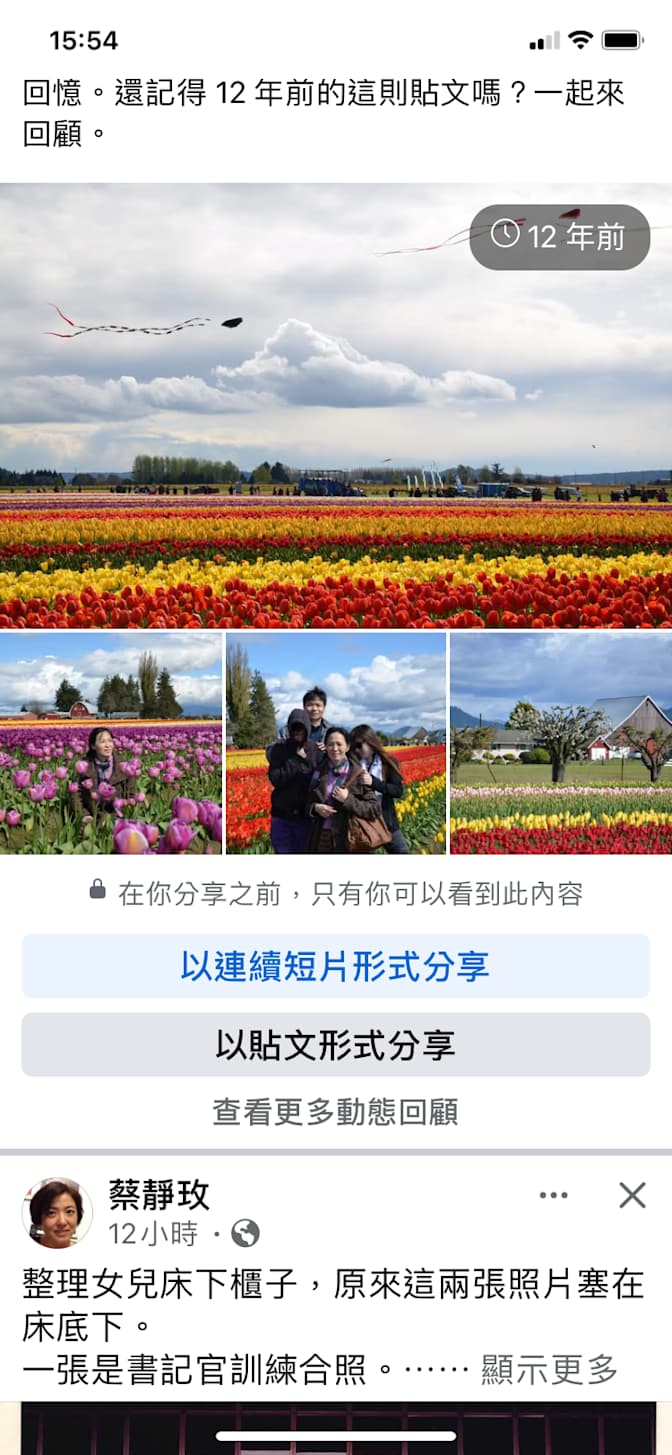Open the profile name 蔡靜玫
This screenshot has width=672, height=1455.
click(159, 1194)
